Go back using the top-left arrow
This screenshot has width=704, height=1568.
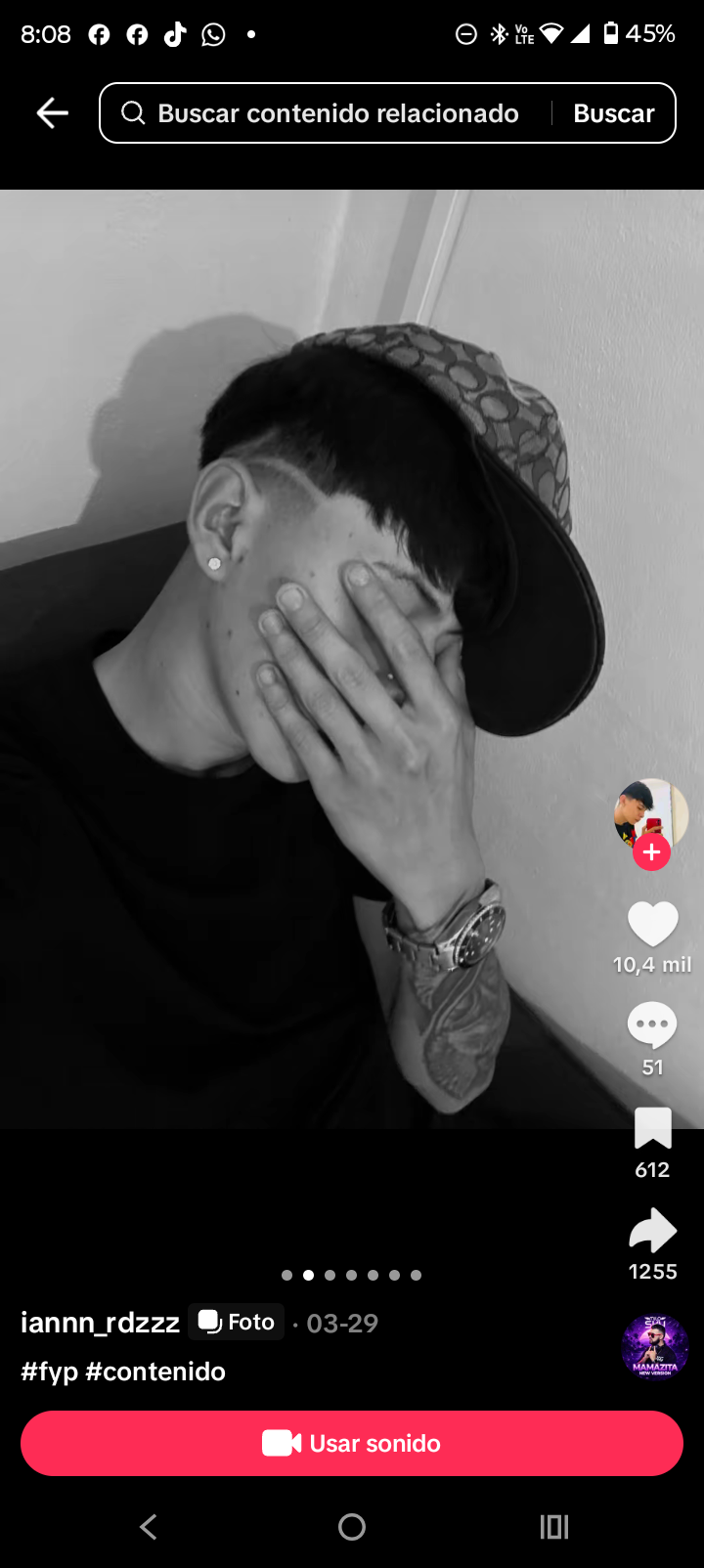click(x=52, y=113)
